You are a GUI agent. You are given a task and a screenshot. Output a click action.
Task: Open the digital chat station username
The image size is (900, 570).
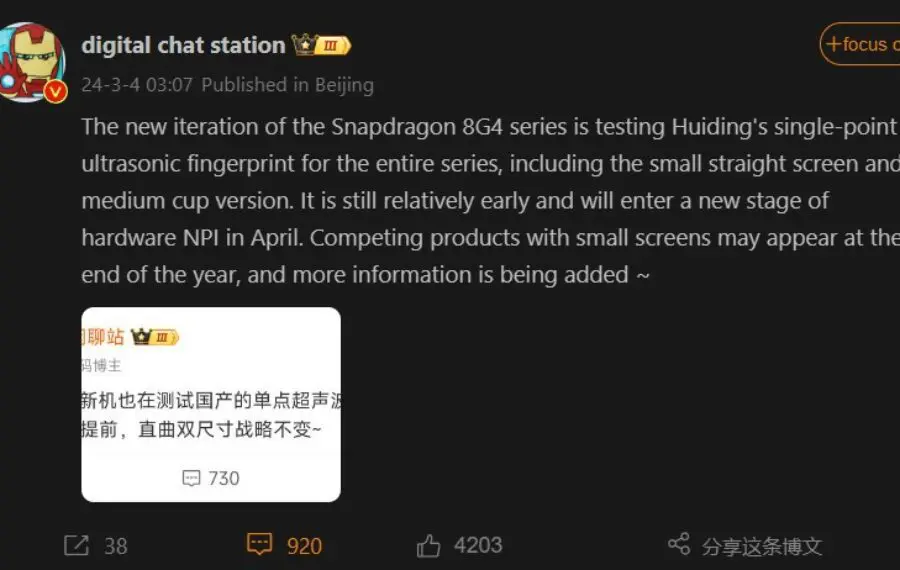click(183, 45)
